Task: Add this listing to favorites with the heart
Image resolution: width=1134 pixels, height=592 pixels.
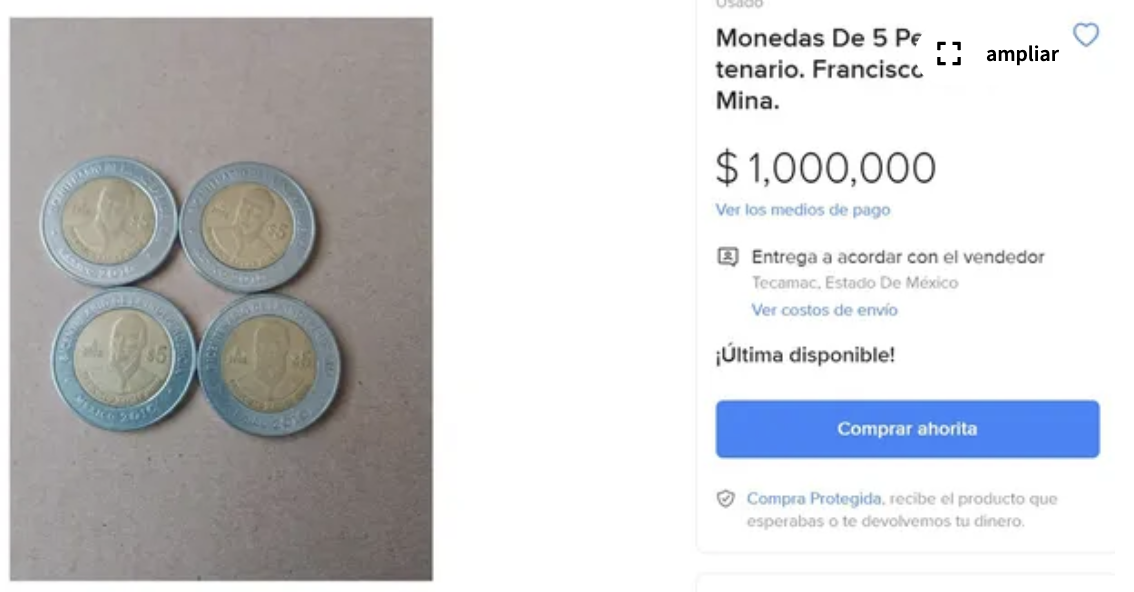Action: (x=1085, y=36)
